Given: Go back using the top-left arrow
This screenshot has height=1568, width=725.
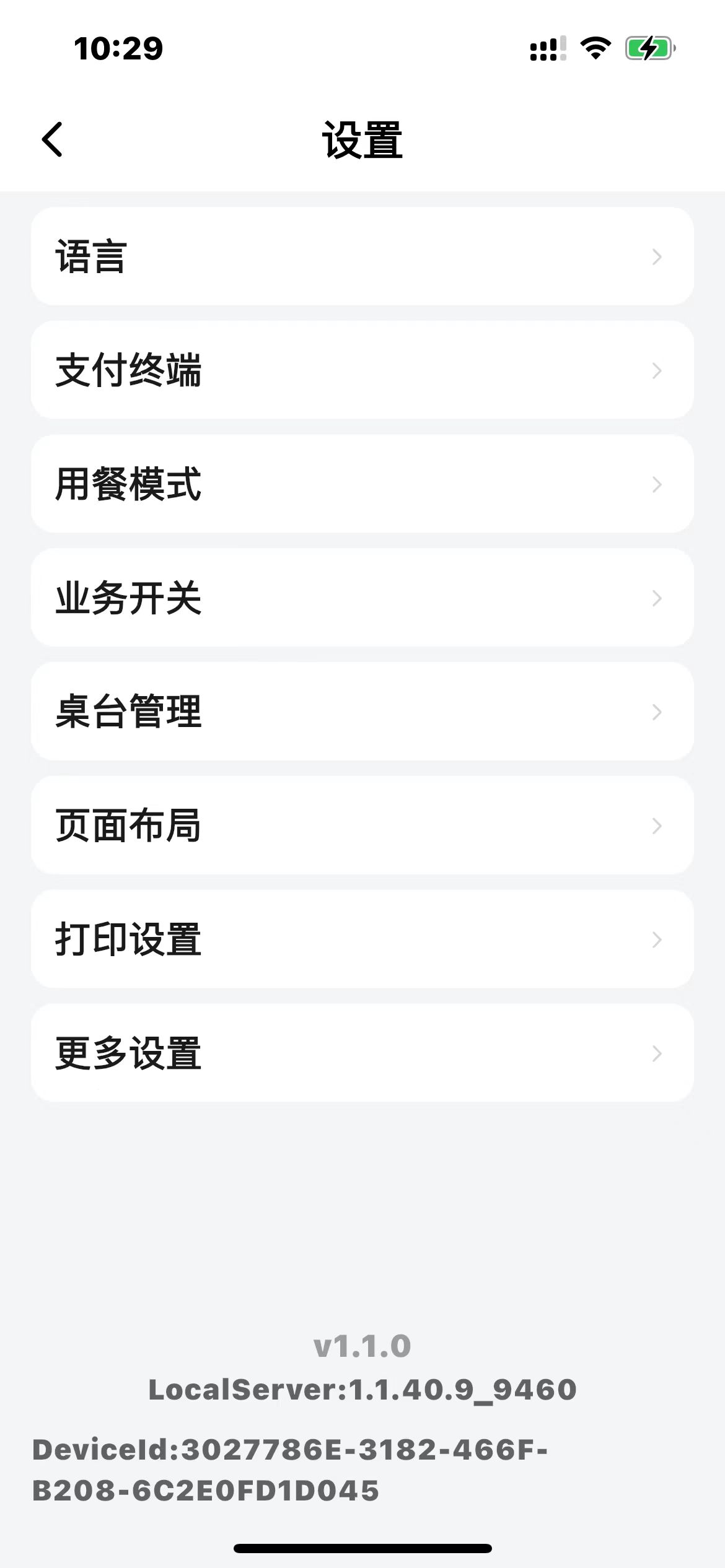Looking at the screenshot, I should tap(53, 139).
